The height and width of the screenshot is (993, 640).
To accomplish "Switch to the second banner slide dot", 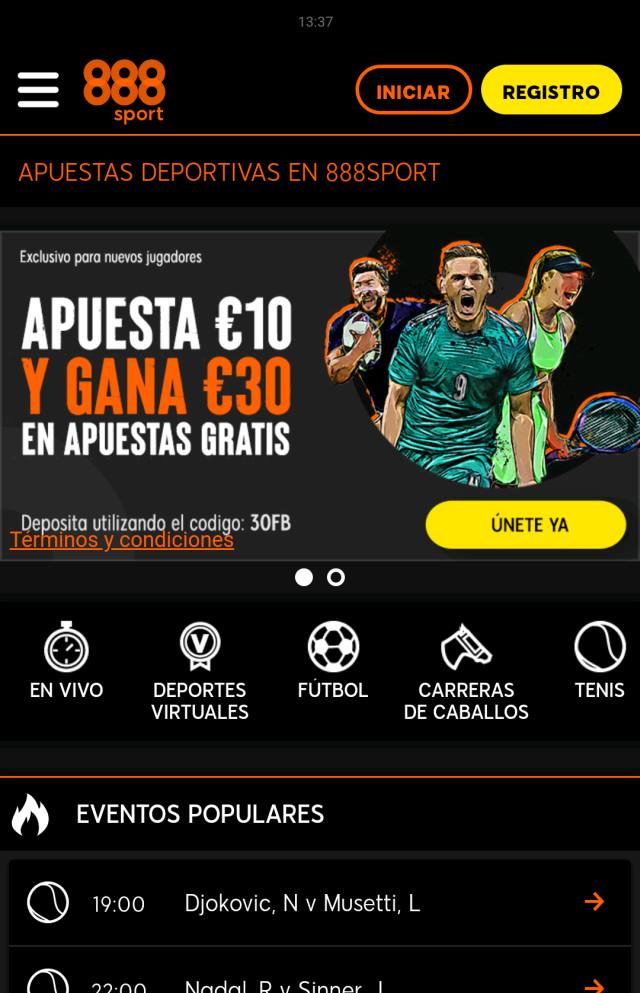I will pyautogui.click(x=336, y=577).
